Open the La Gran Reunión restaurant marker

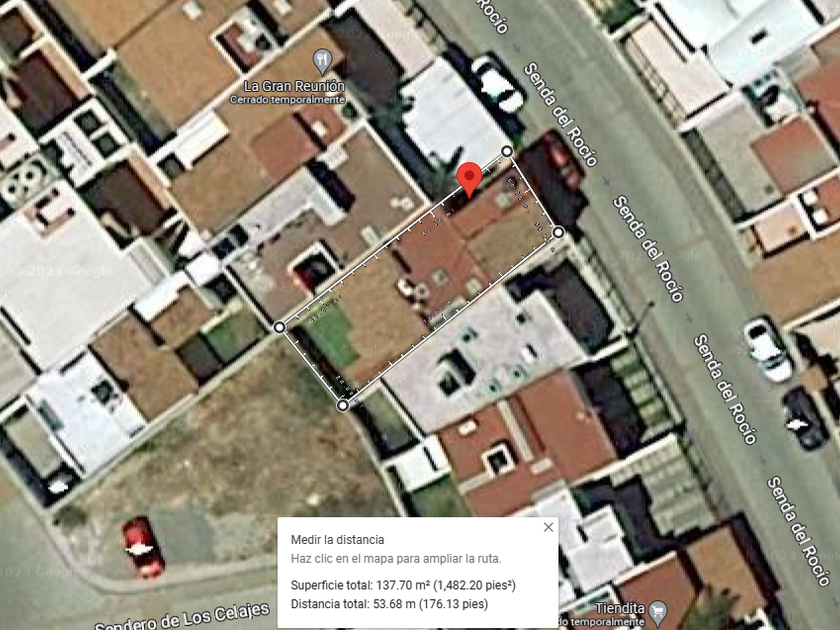pyautogui.click(x=322, y=62)
